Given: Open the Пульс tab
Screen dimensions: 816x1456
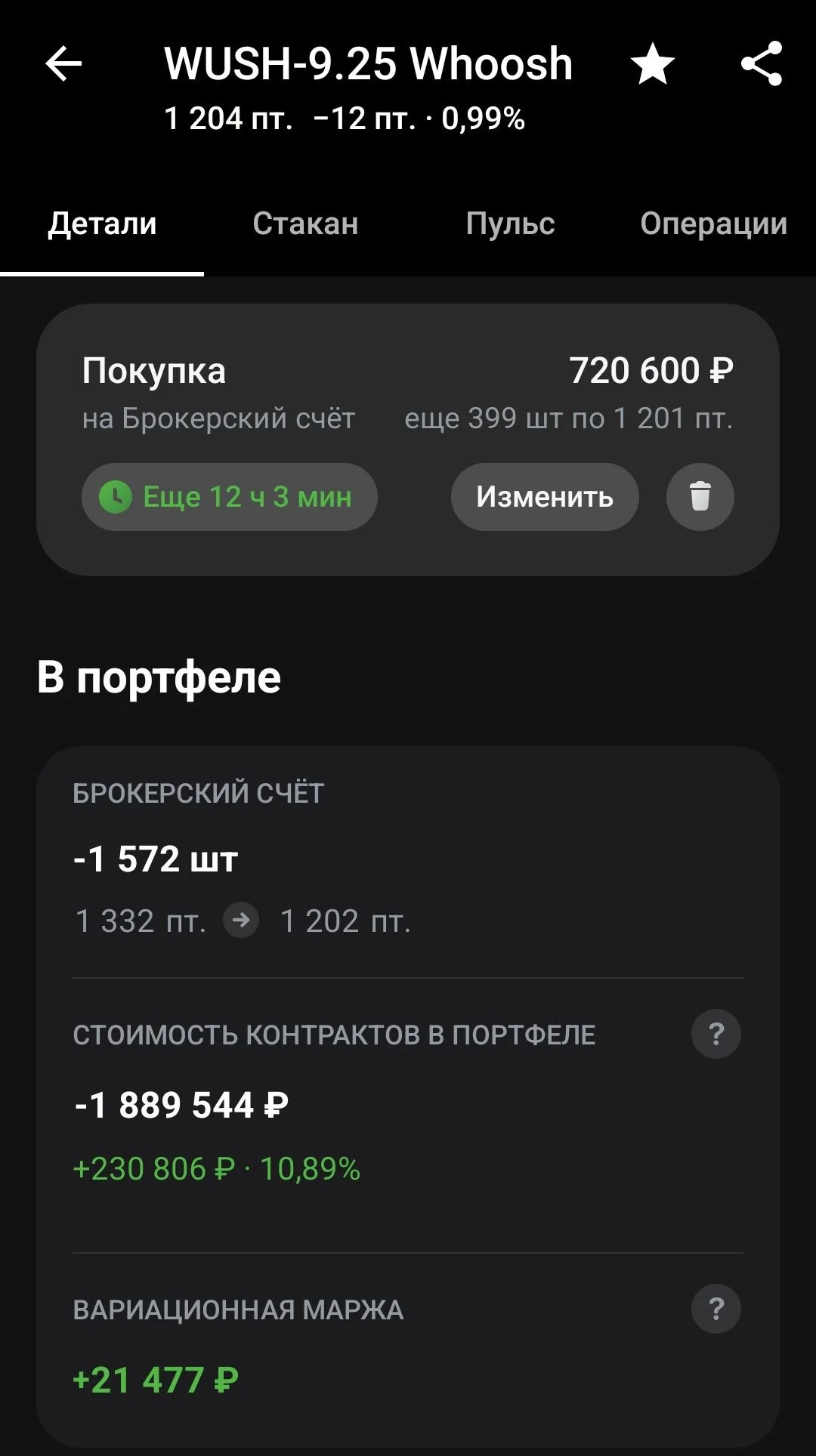Looking at the screenshot, I should tap(510, 224).
